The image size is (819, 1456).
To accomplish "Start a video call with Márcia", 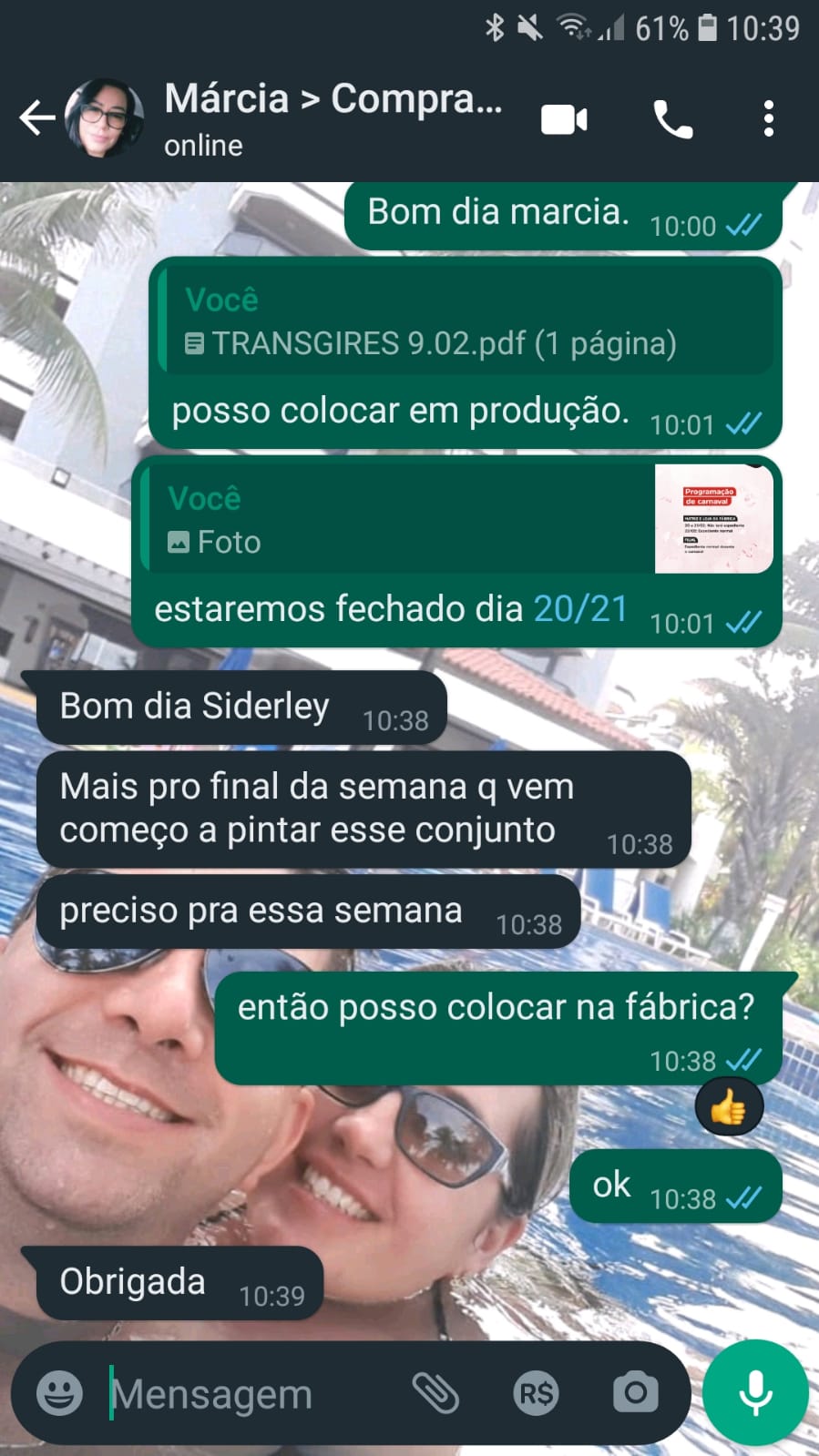I will pos(564,119).
